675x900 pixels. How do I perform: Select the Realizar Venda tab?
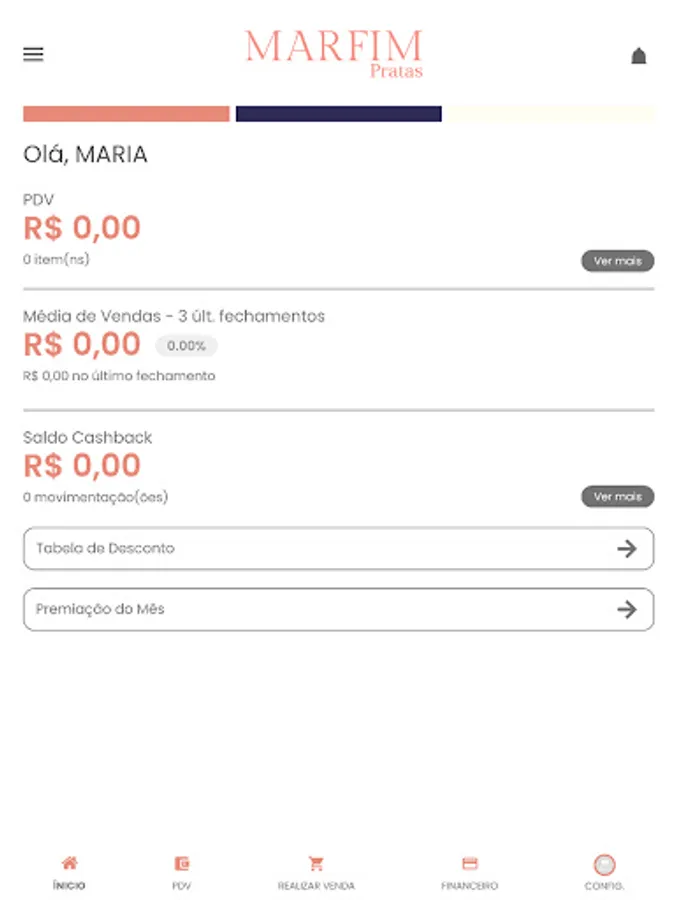[316, 872]
